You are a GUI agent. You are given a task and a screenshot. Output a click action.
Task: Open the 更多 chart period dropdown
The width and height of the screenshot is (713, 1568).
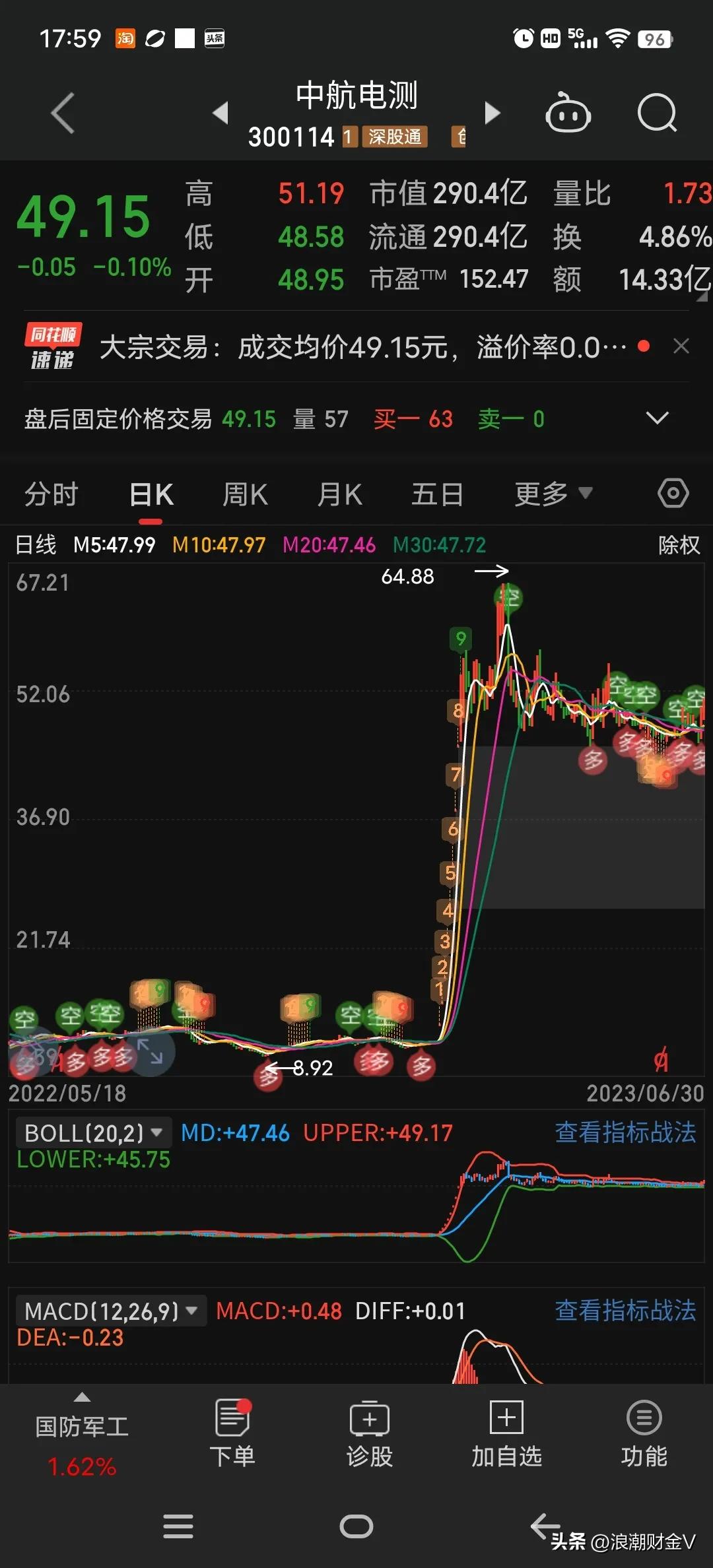(553, 493)
